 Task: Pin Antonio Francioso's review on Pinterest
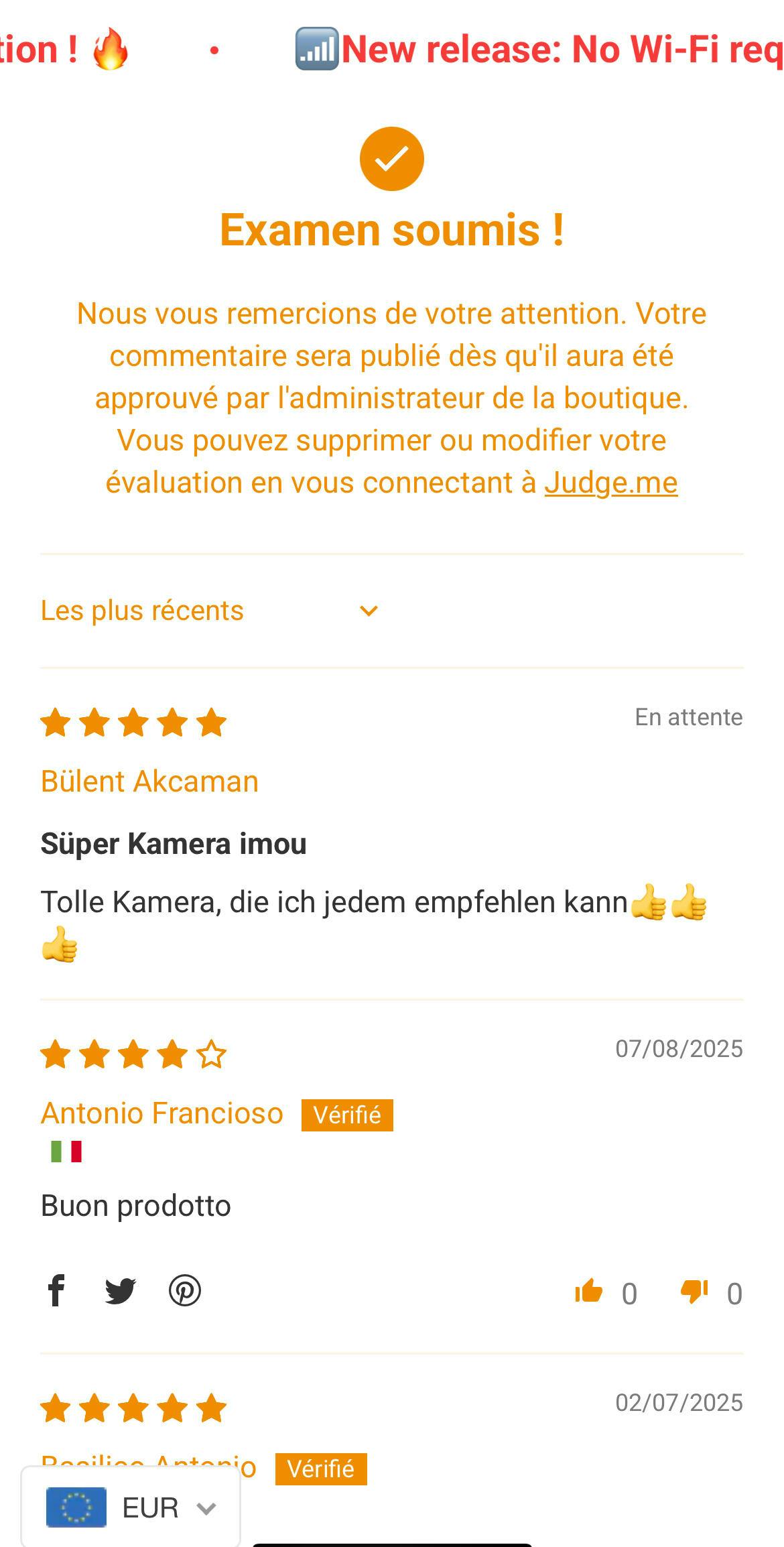point(185,1290)
